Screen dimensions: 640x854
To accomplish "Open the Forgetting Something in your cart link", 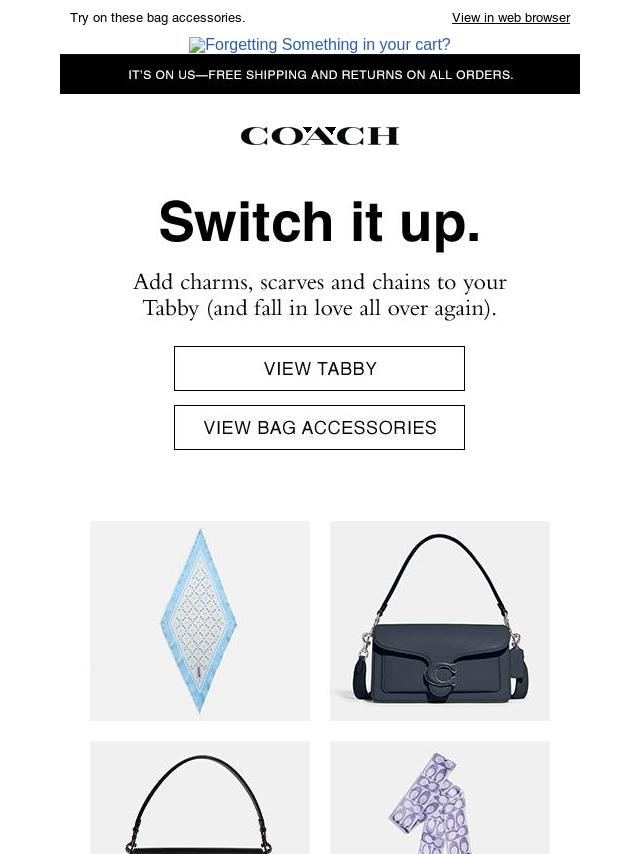I will (x=320, y=45).
